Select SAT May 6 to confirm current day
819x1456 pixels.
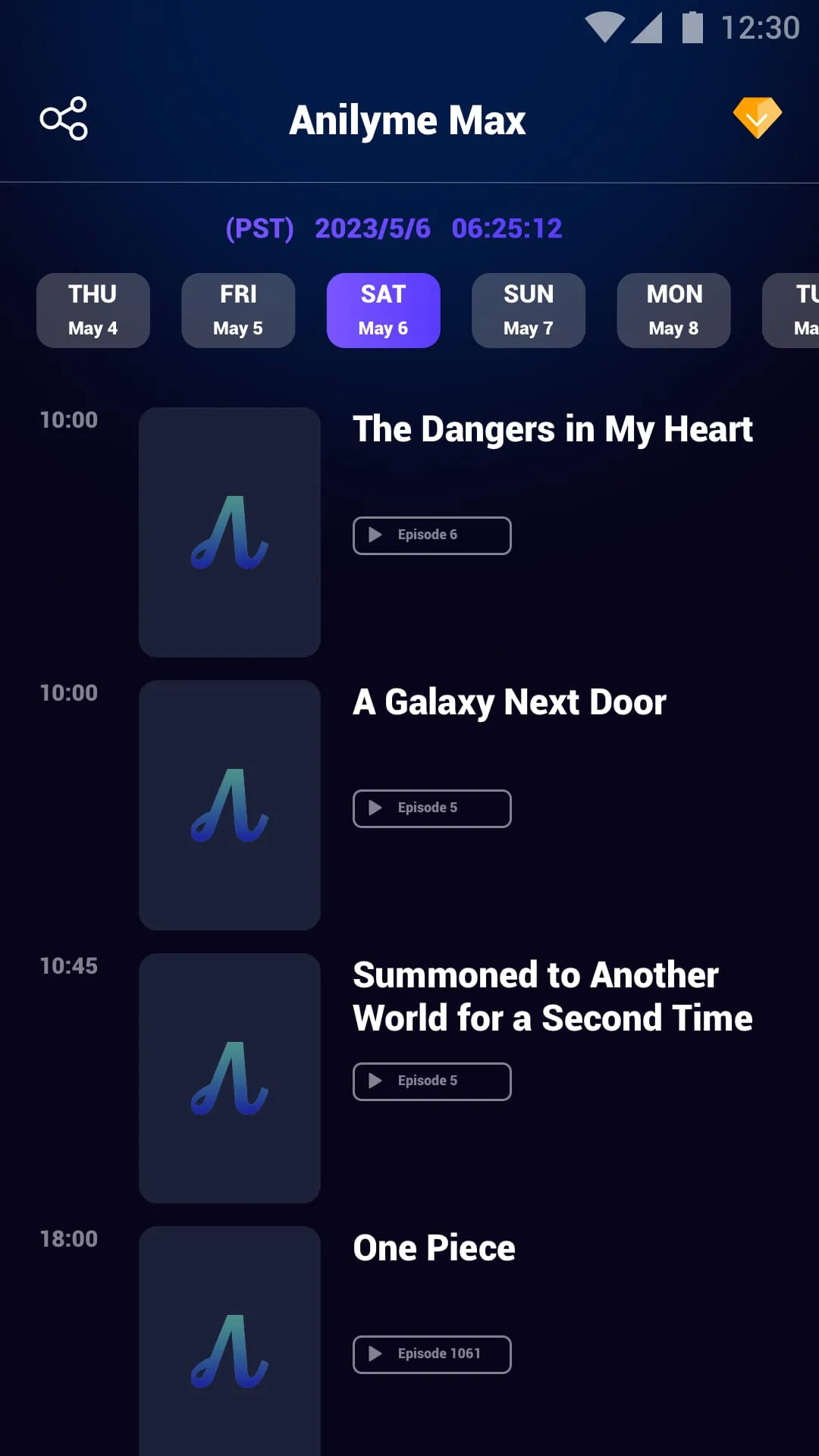[383, 310]
